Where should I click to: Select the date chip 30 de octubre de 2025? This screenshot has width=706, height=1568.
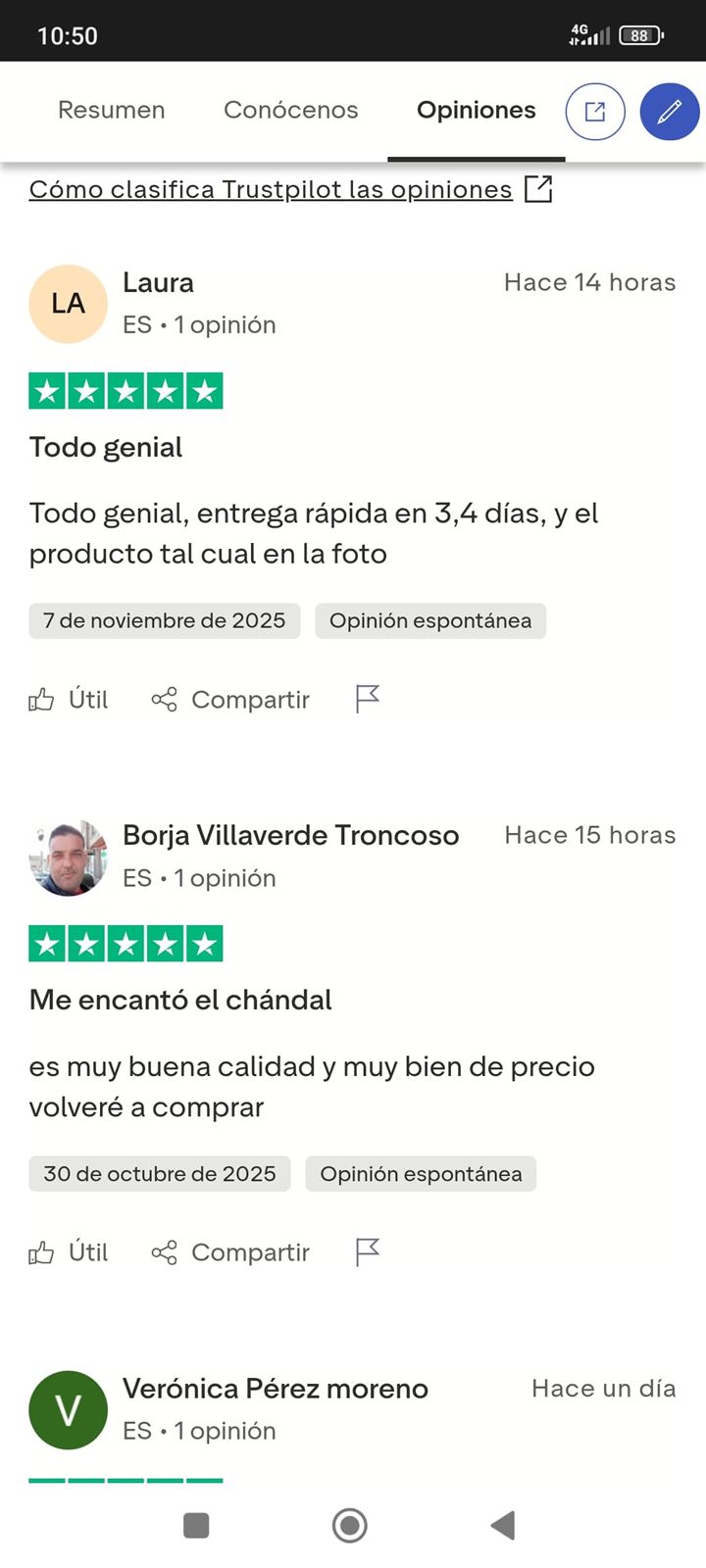click(159, 1173)
